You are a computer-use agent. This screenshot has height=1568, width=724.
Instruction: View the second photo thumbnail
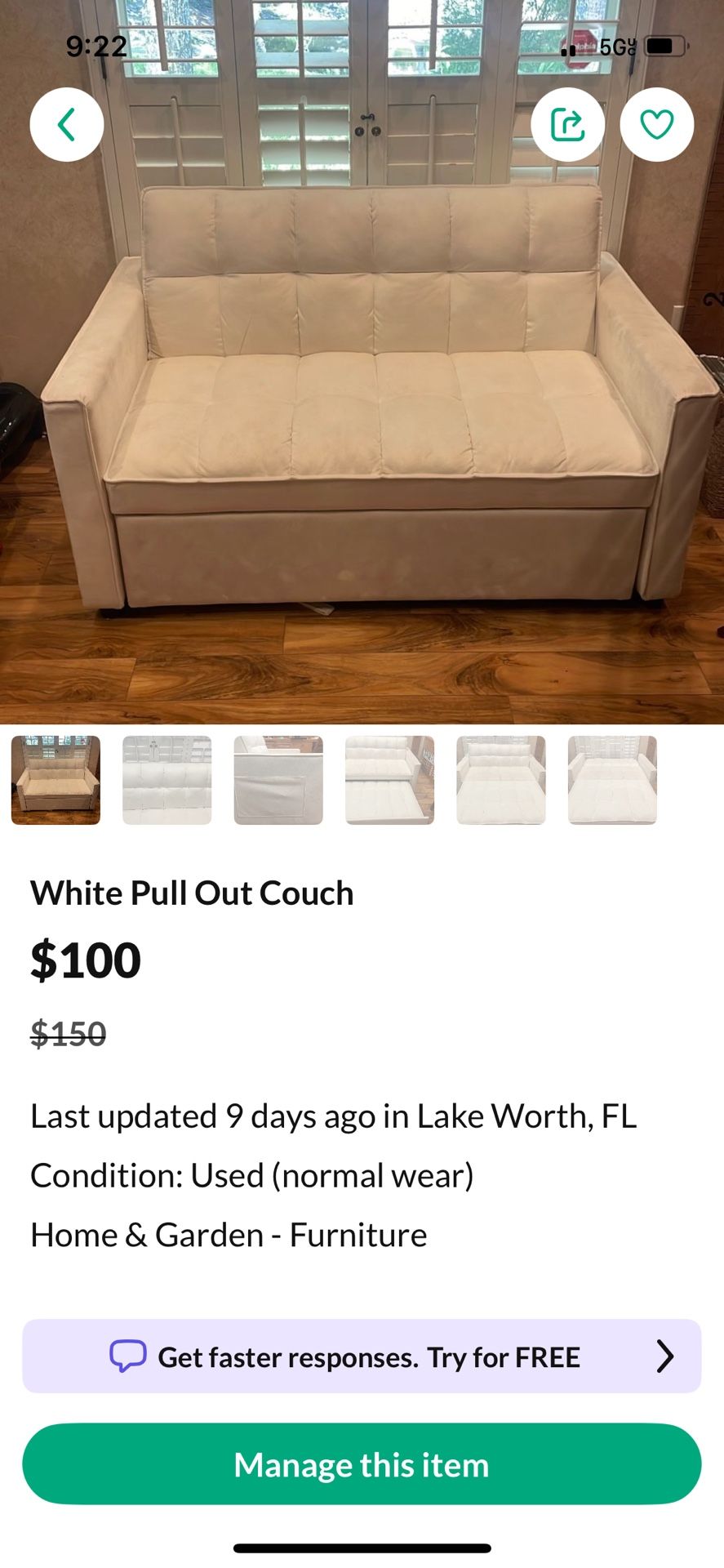click(x=167, y=780)
